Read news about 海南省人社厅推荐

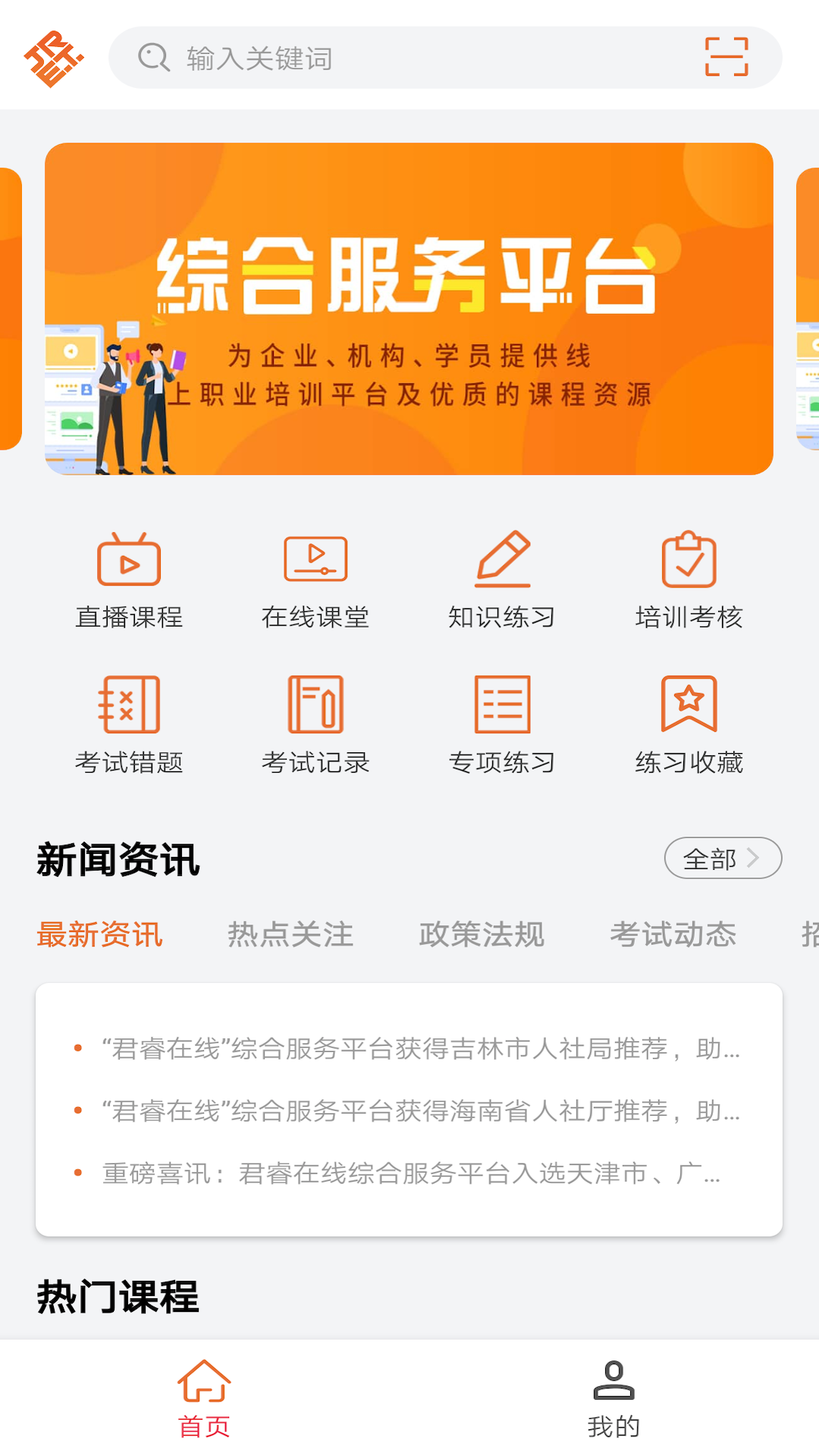pos(421,1111)
